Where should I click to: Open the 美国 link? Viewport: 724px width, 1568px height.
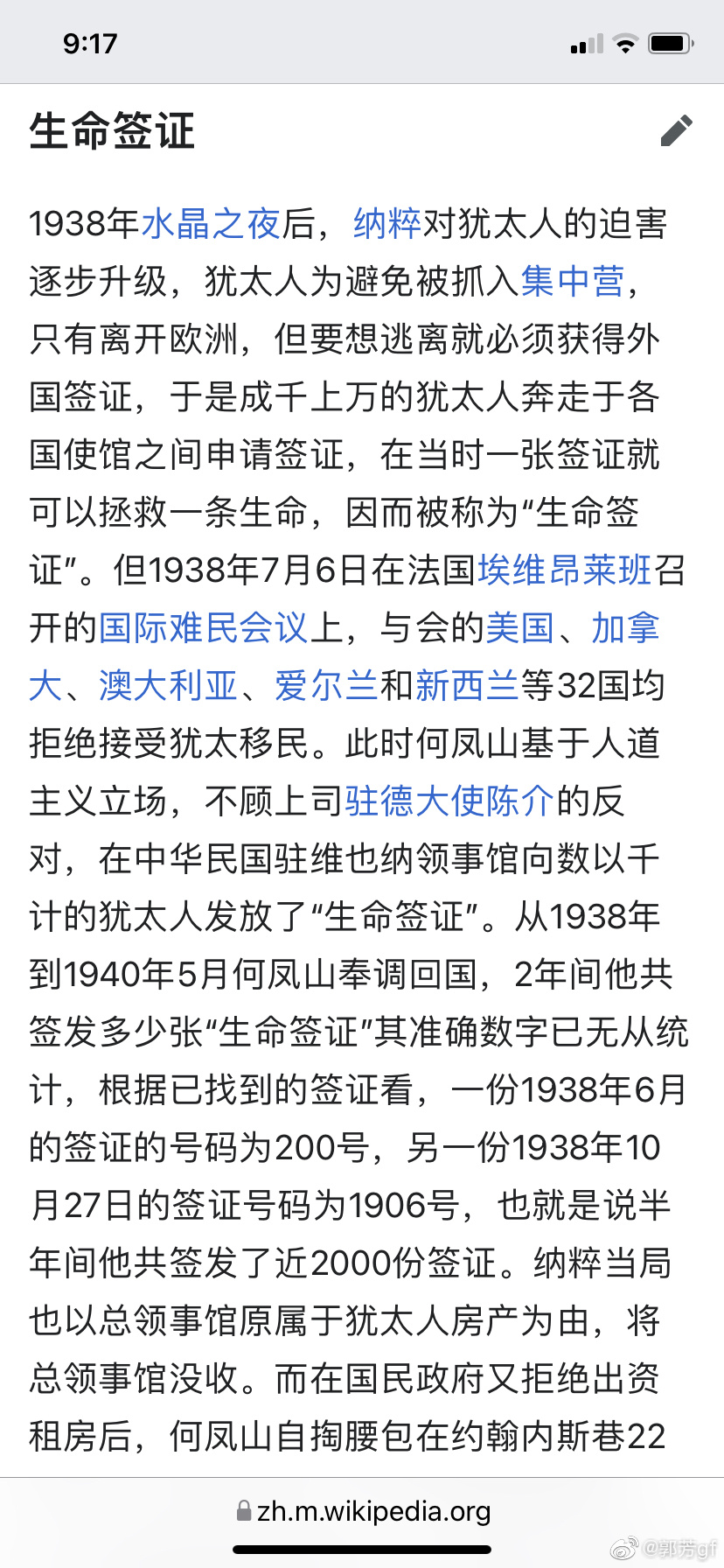tap(519, 628)
